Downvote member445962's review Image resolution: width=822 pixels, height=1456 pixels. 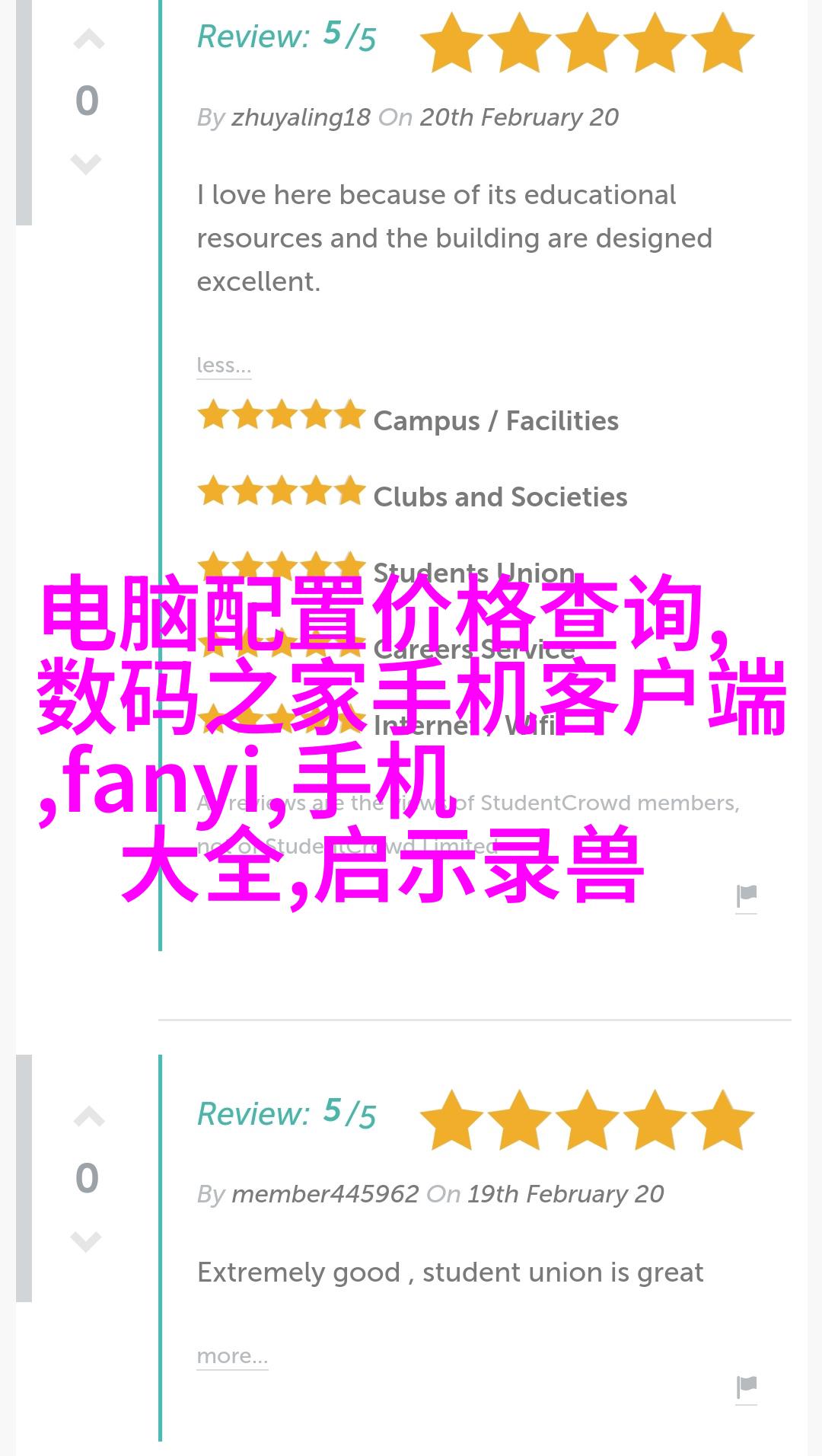[x=86, y=1241]
